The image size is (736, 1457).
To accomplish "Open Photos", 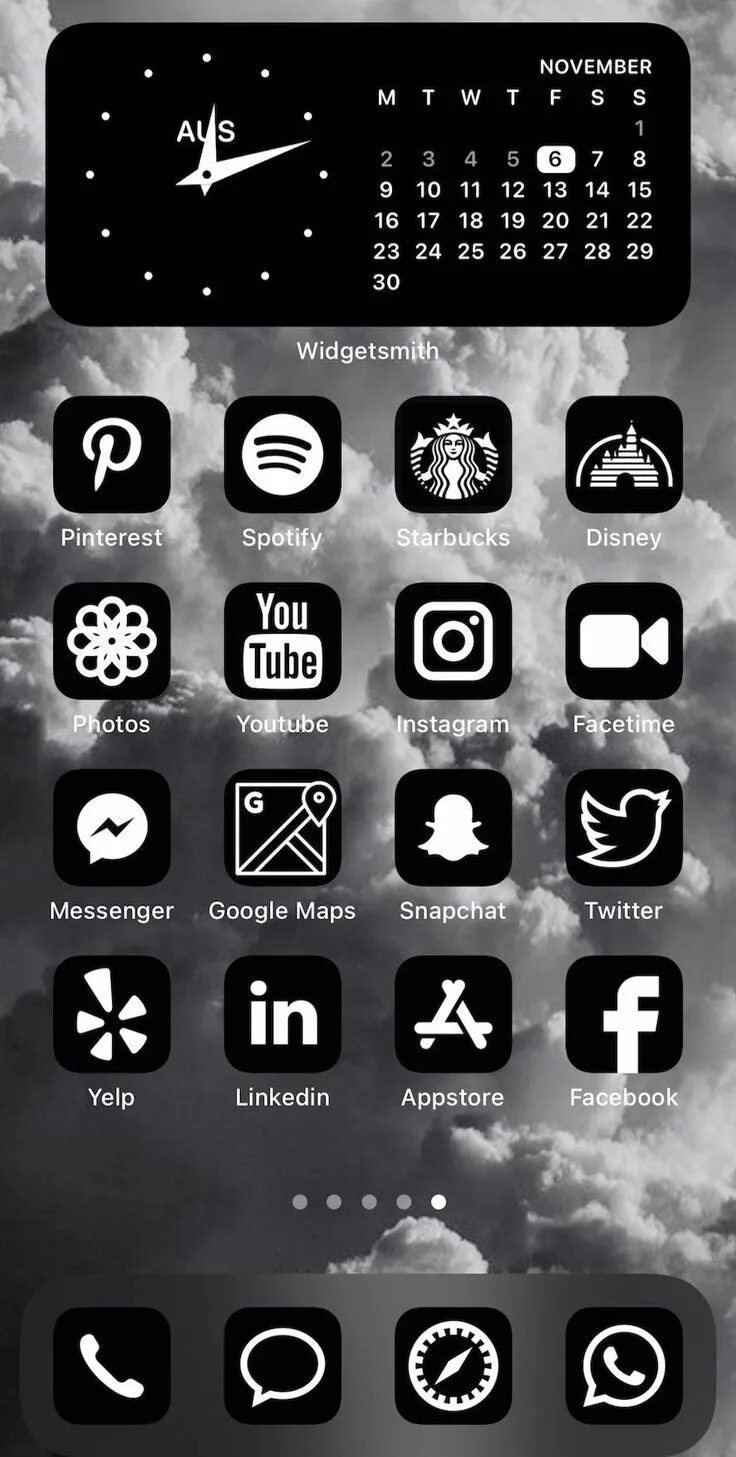I will click(x=111, y=641).
